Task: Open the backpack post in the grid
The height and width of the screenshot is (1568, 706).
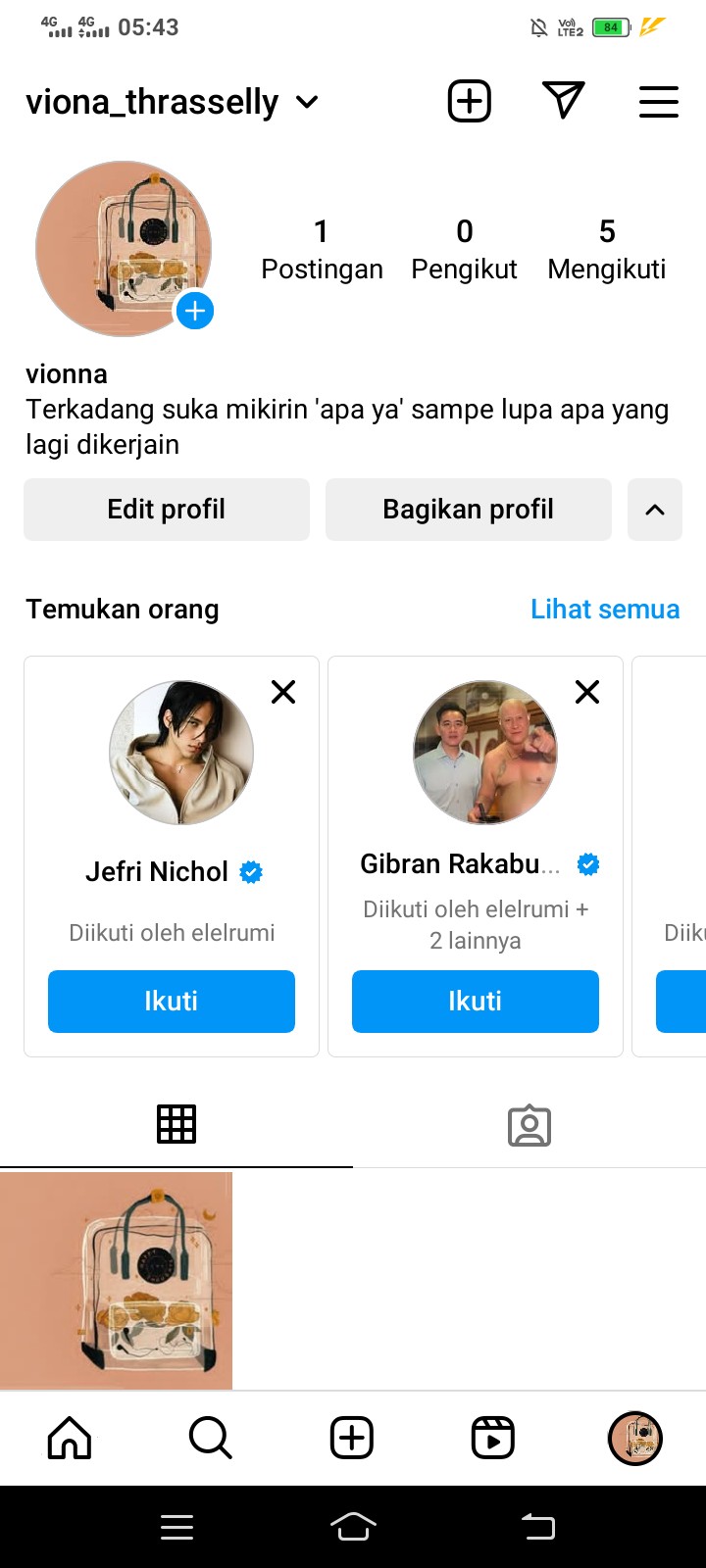Action: coord(116,1280)
